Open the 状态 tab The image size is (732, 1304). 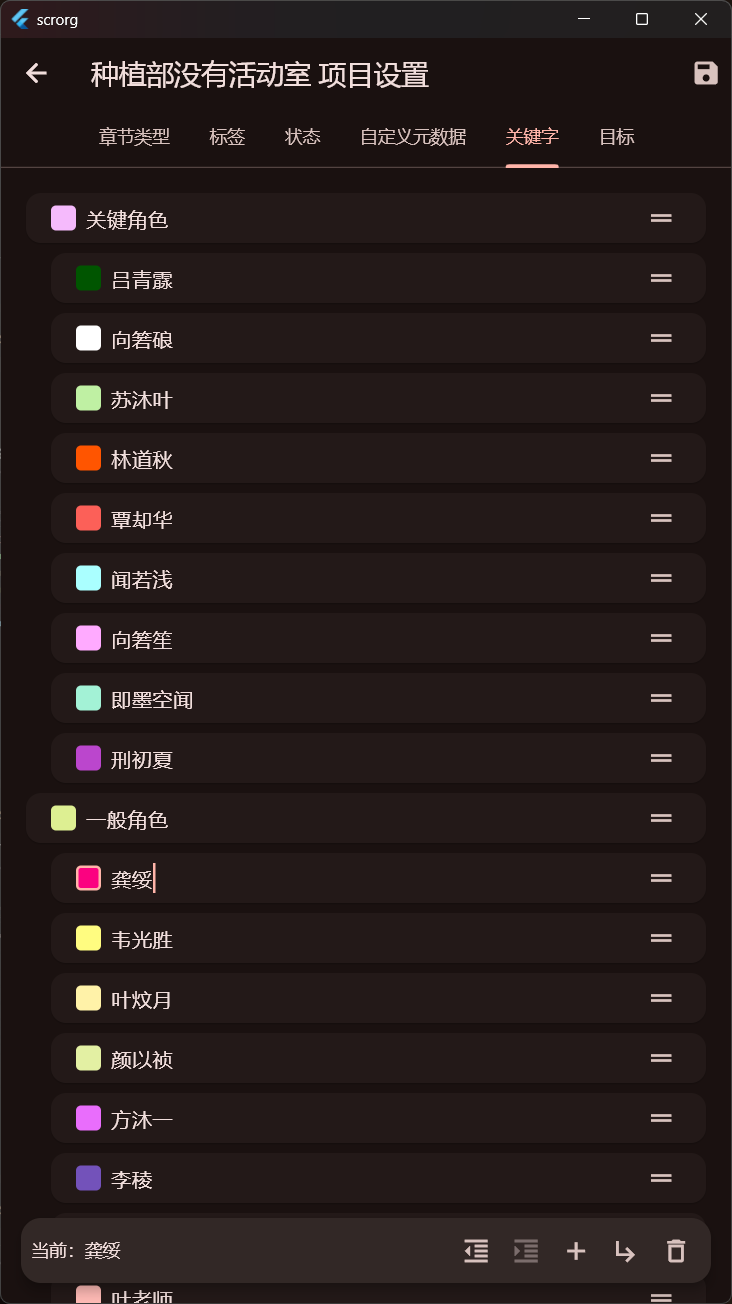[x=303, y=137]
